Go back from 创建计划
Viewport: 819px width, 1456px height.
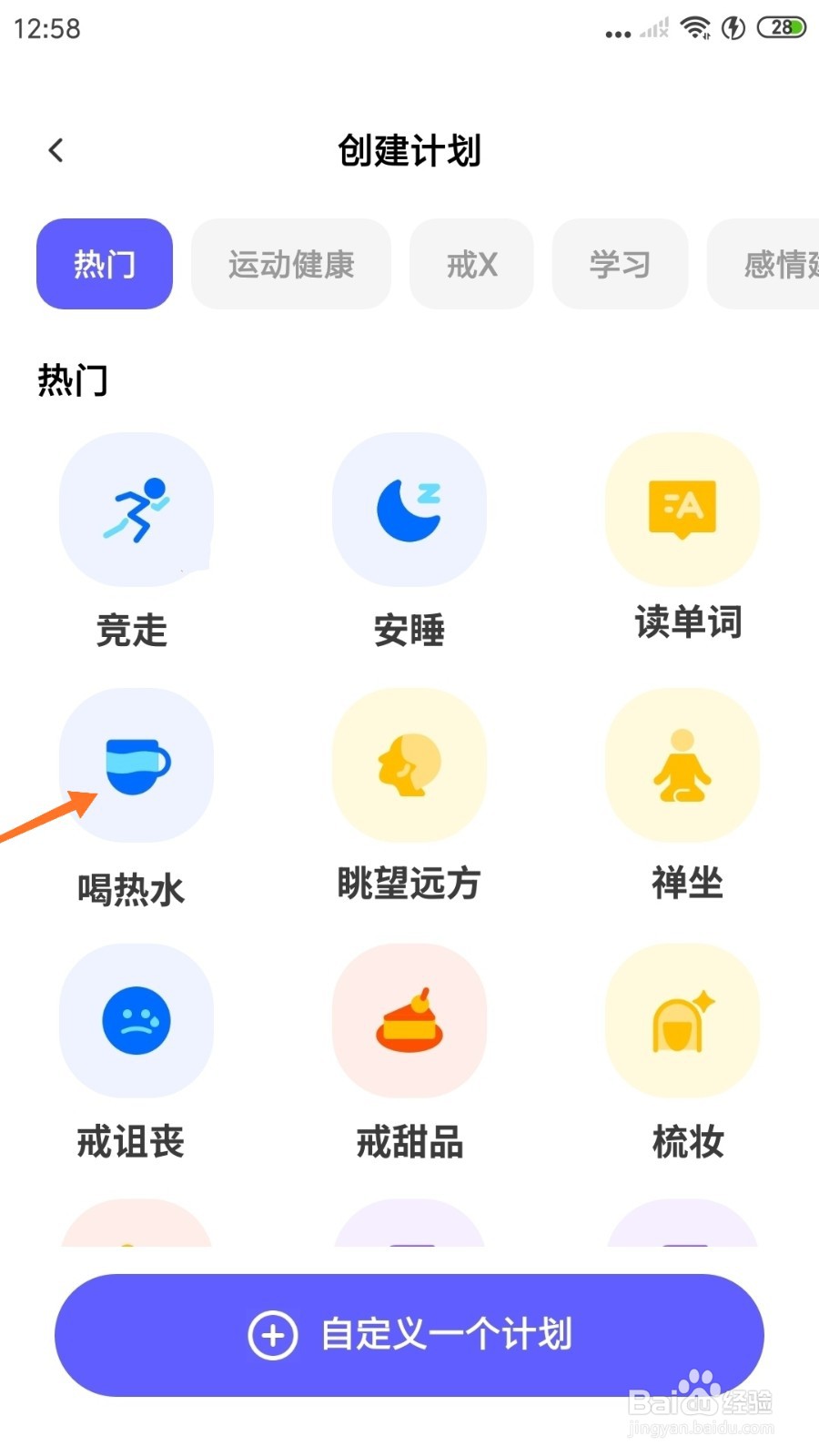pyautogui.click(x=56, y=150)
